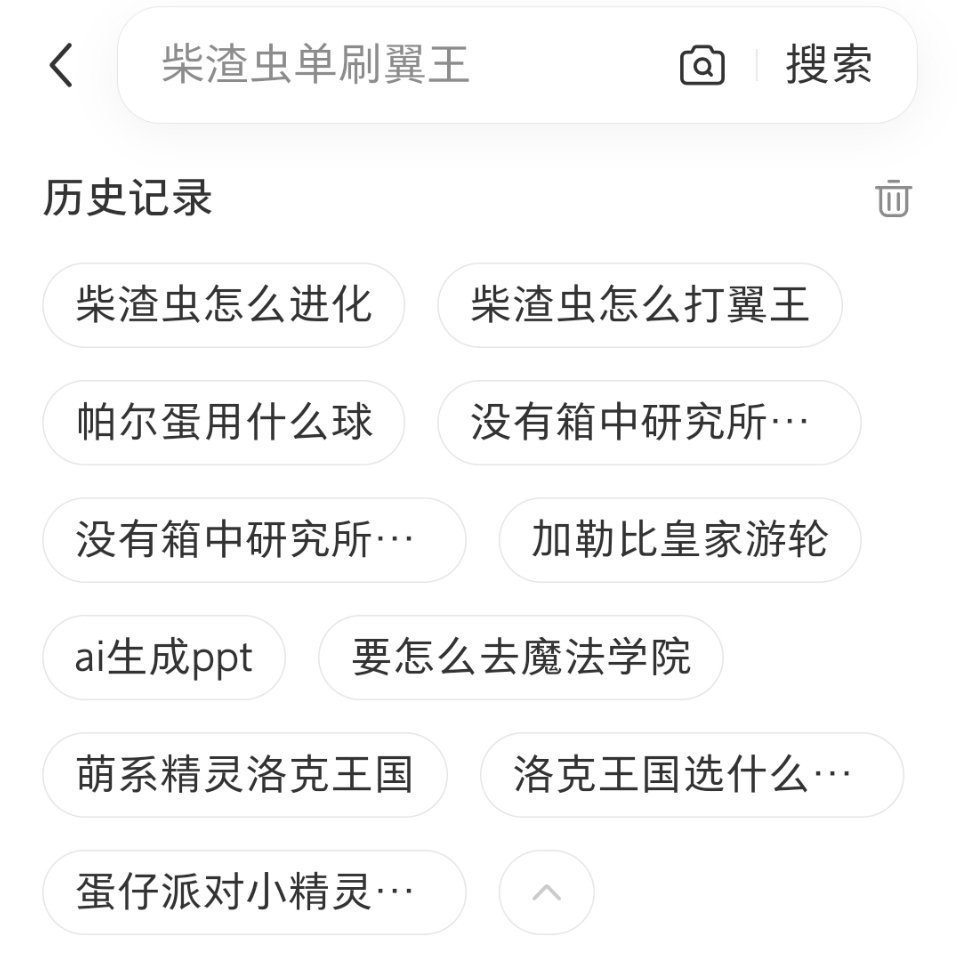
Task: Open the ai生成ppt recent search
Action: pyautogui.click(x=164, y=657)
